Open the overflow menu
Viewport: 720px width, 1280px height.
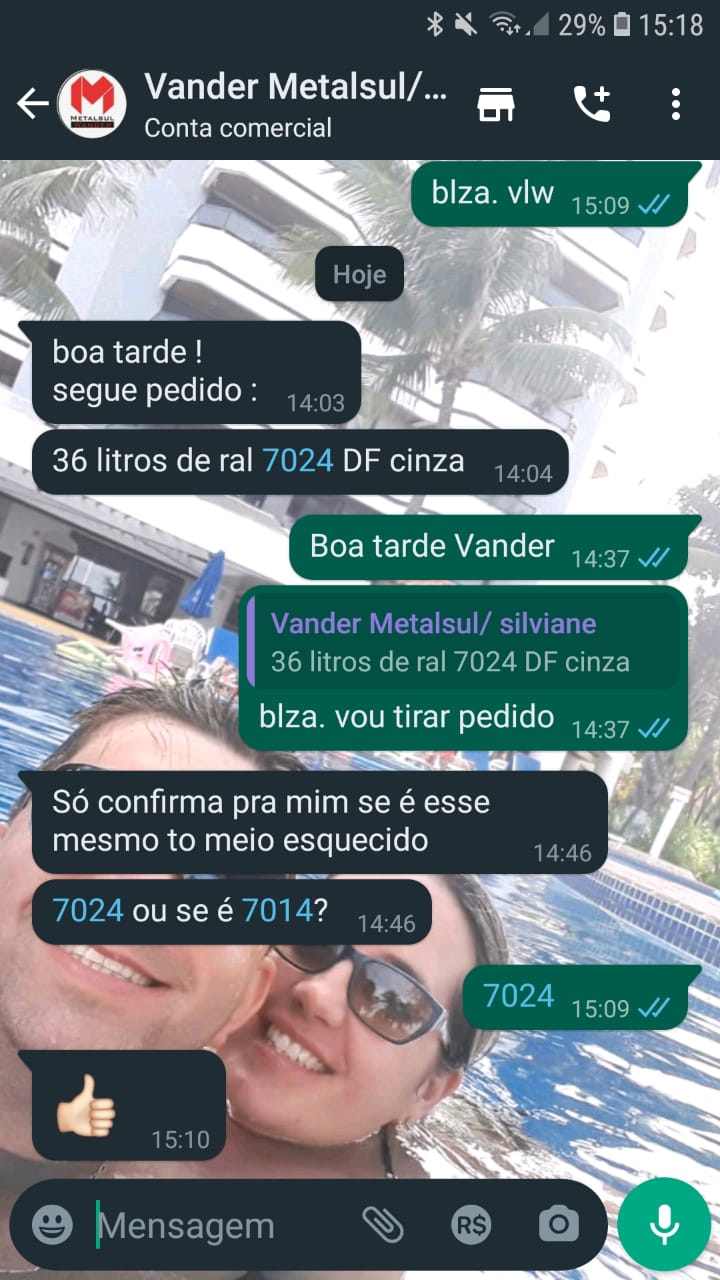pos(676,104)
